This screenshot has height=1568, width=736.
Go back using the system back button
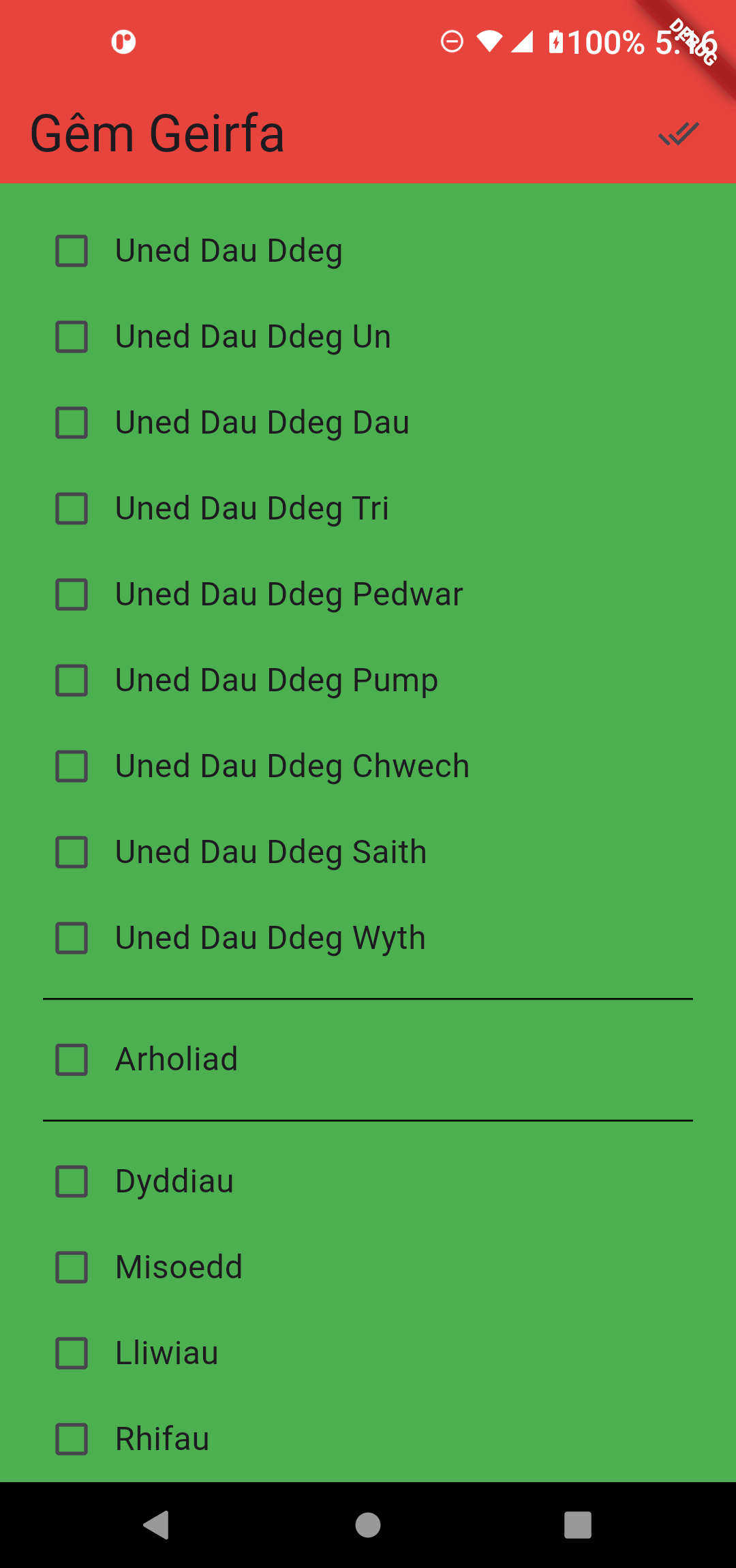tap(157, 1525)
